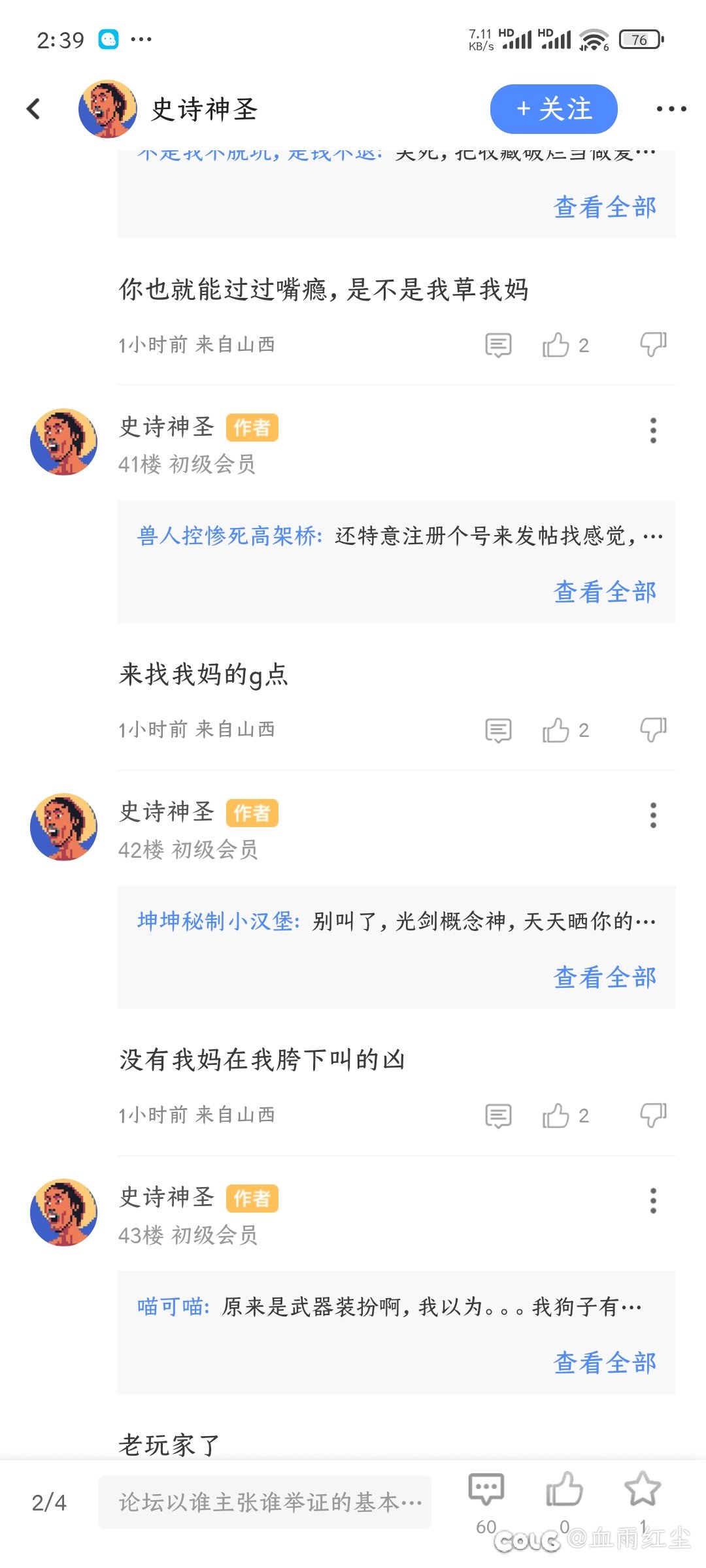Screen dimensions: 706x1568
Task: Open 史诗神圣's avatar at 43楼
Action: pyautogui.click(x=64, y=1212)
